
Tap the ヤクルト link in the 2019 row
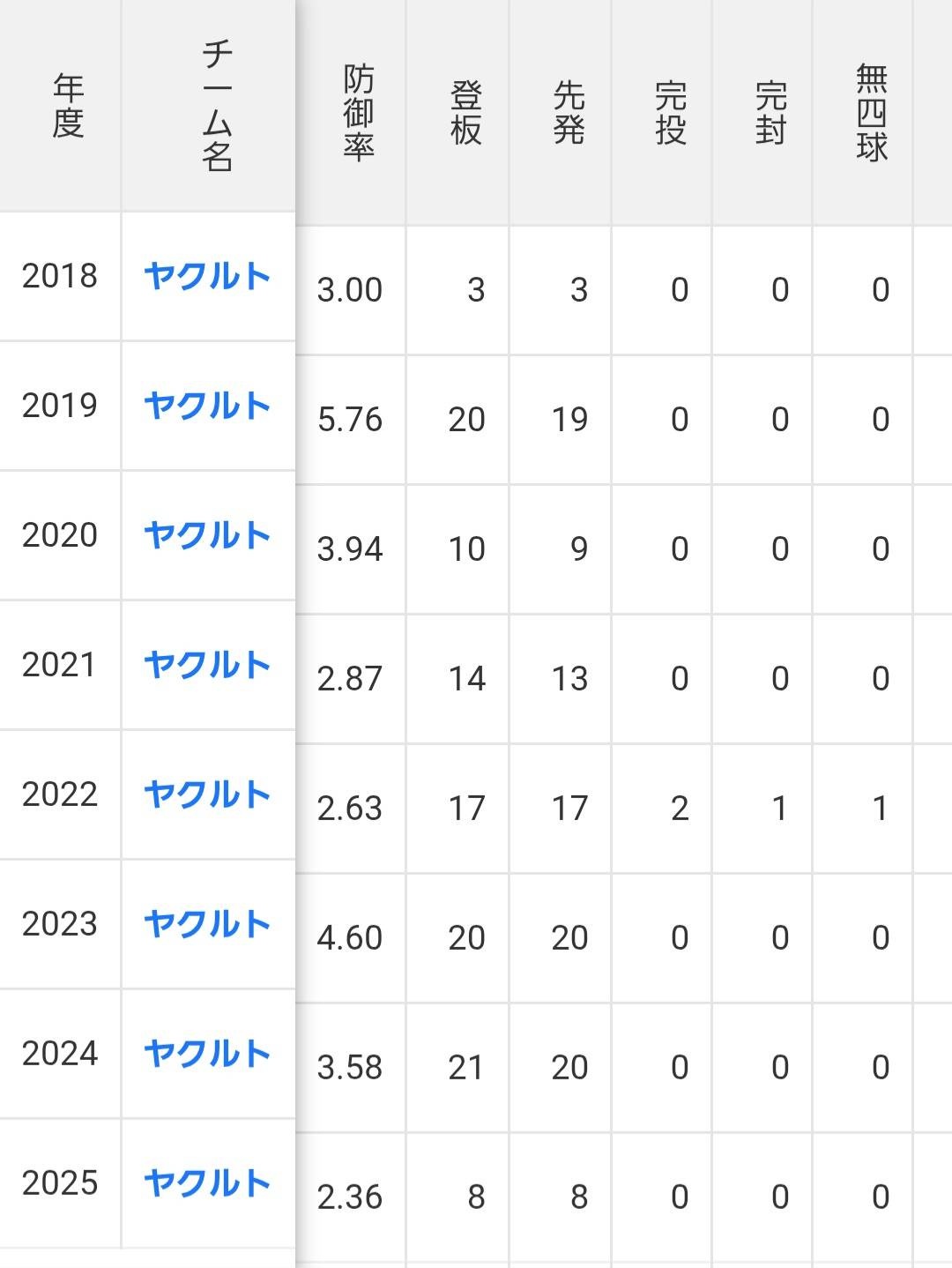pyautogui.click(x=207, y=406)
